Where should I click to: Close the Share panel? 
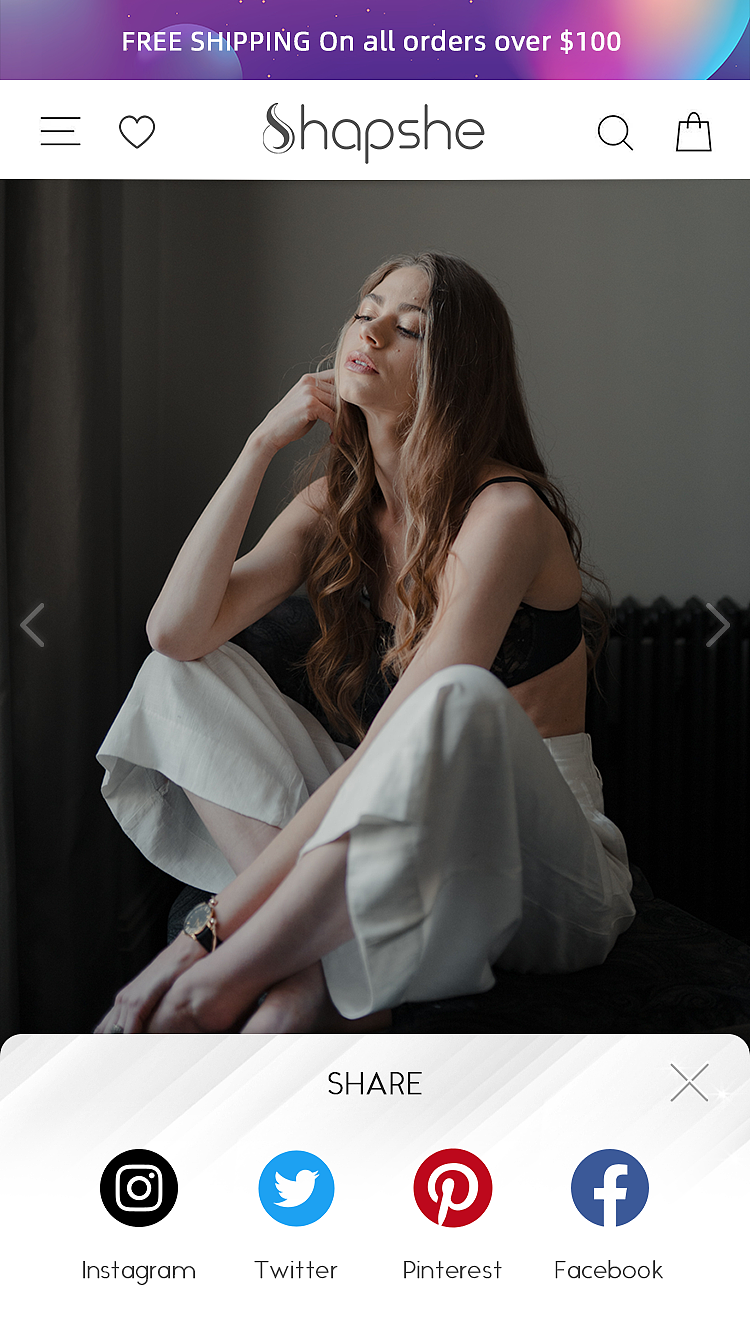click(689, 1082)
